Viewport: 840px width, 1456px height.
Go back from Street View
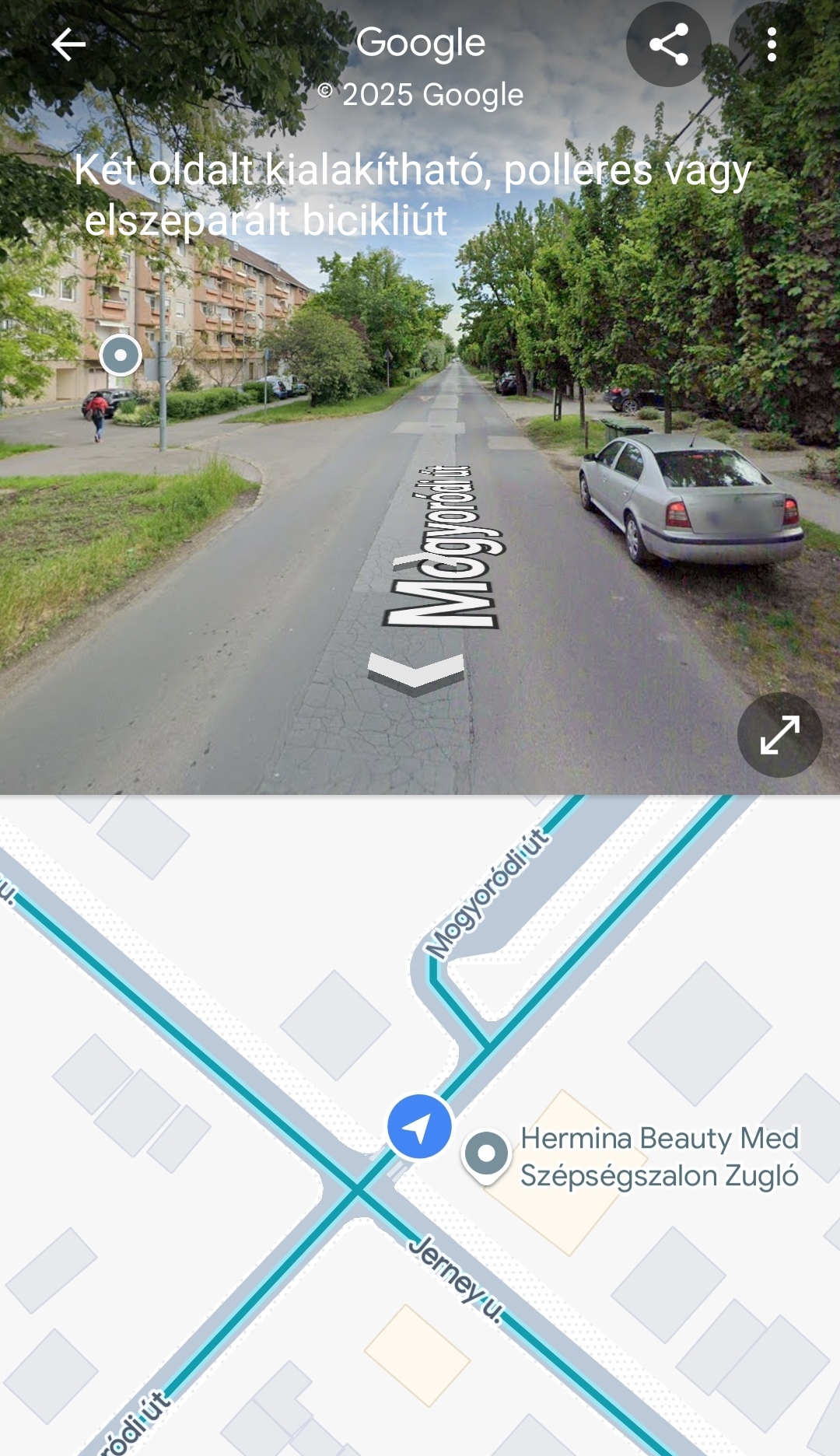pyautogui.click(x=68, y=44)
